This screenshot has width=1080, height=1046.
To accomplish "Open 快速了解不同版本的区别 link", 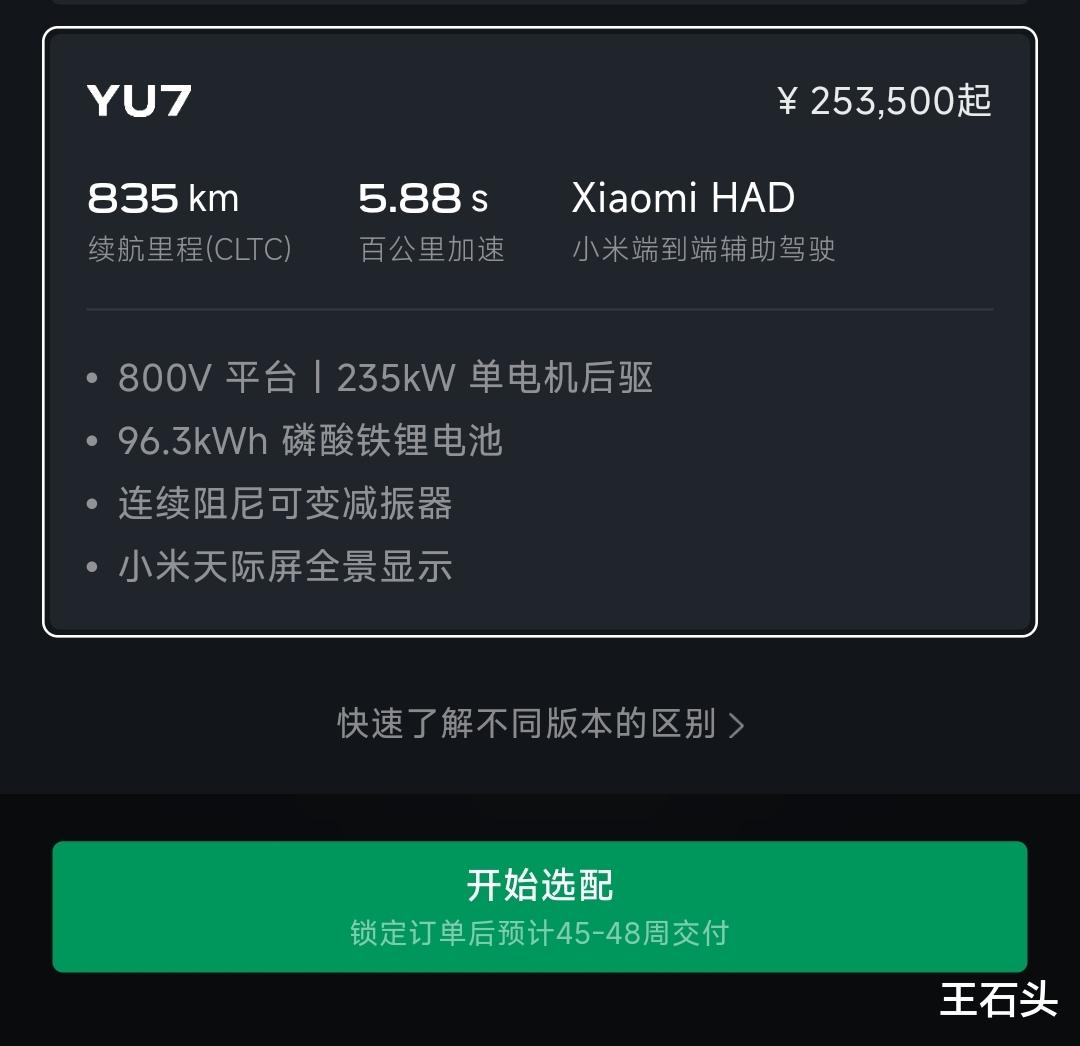I will click(540, 724).
